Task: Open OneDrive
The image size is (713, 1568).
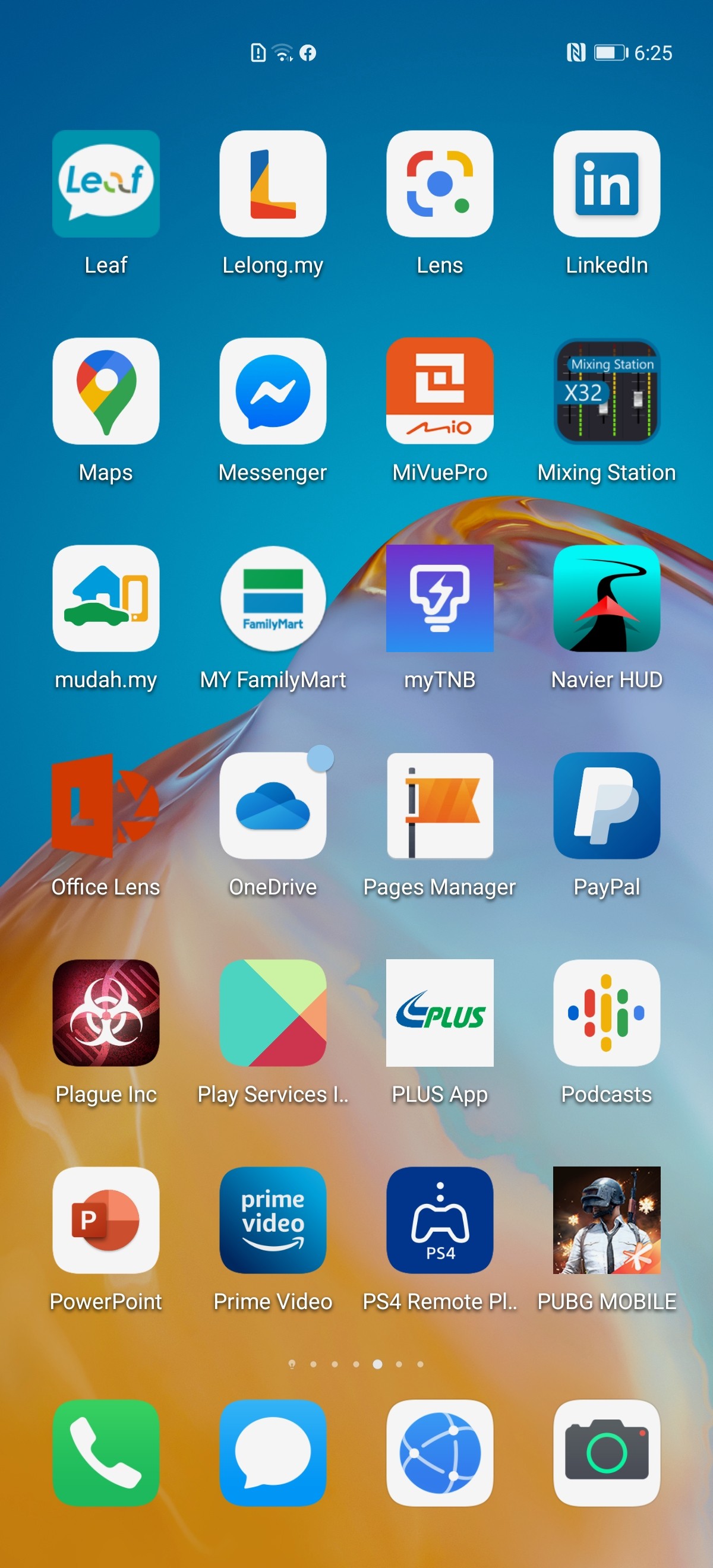Action: pos(273,805)
